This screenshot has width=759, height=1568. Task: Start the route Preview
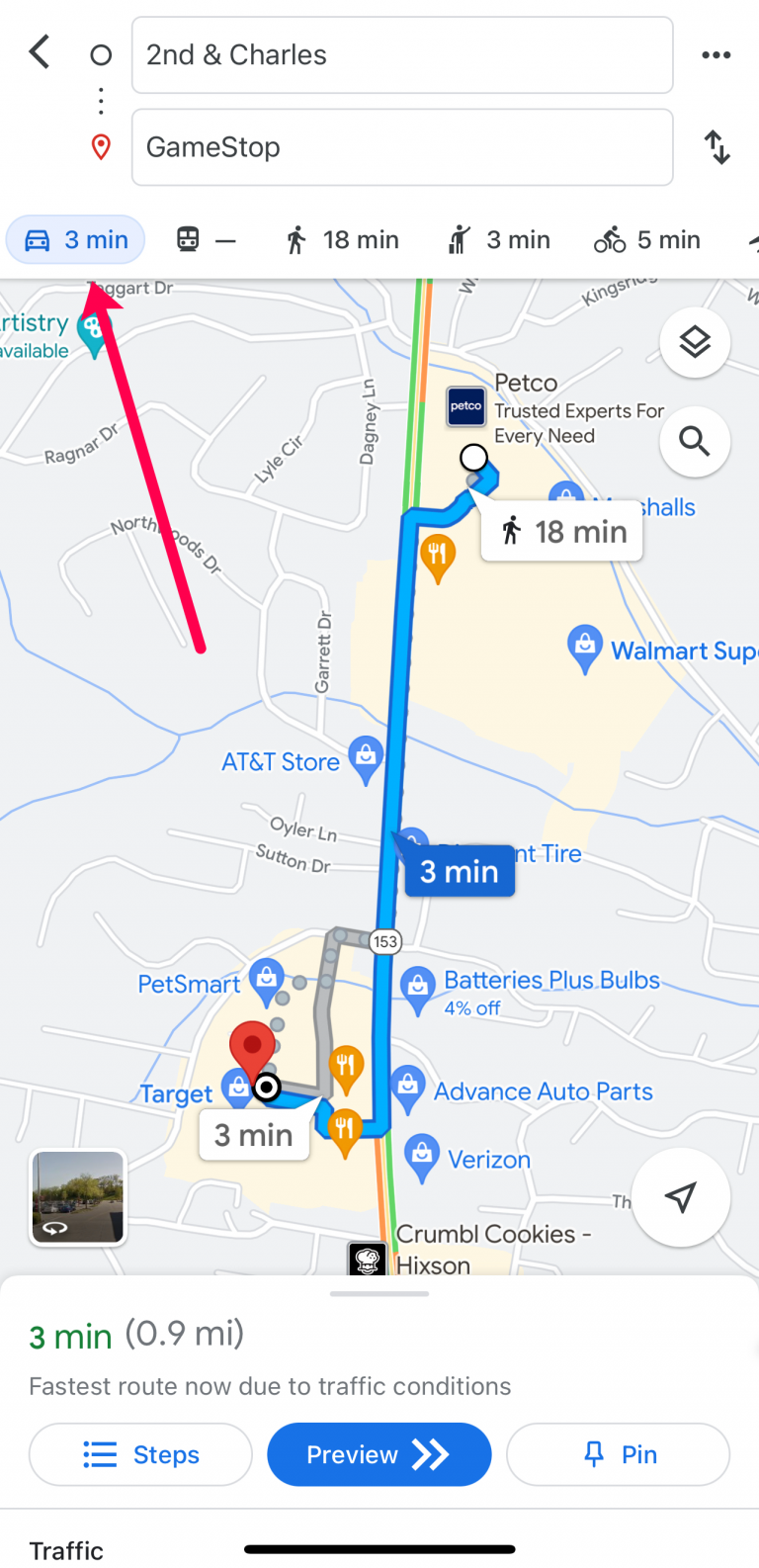tap(379, 1454)
